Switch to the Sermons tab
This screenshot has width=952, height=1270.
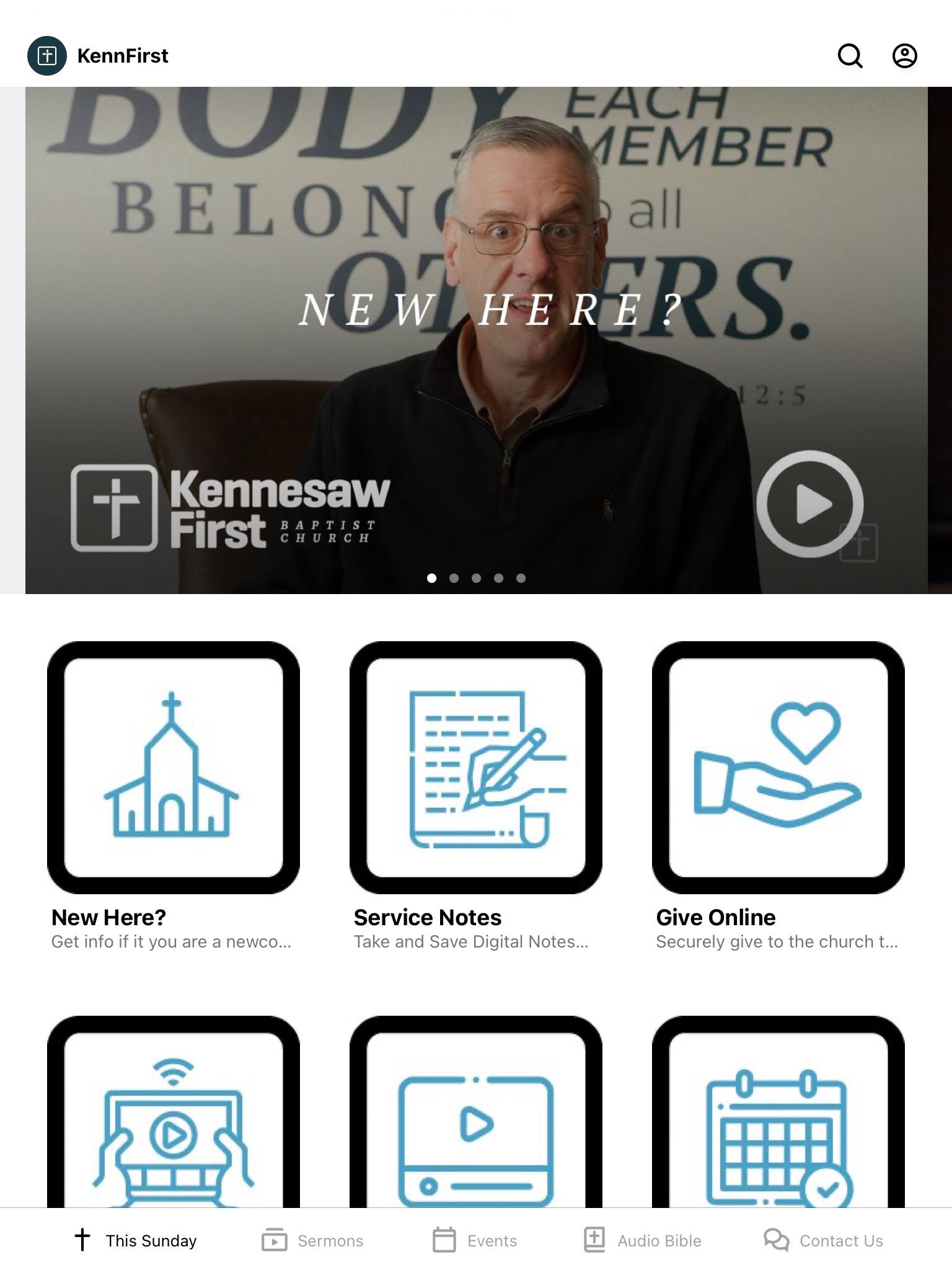[312, 1240]
